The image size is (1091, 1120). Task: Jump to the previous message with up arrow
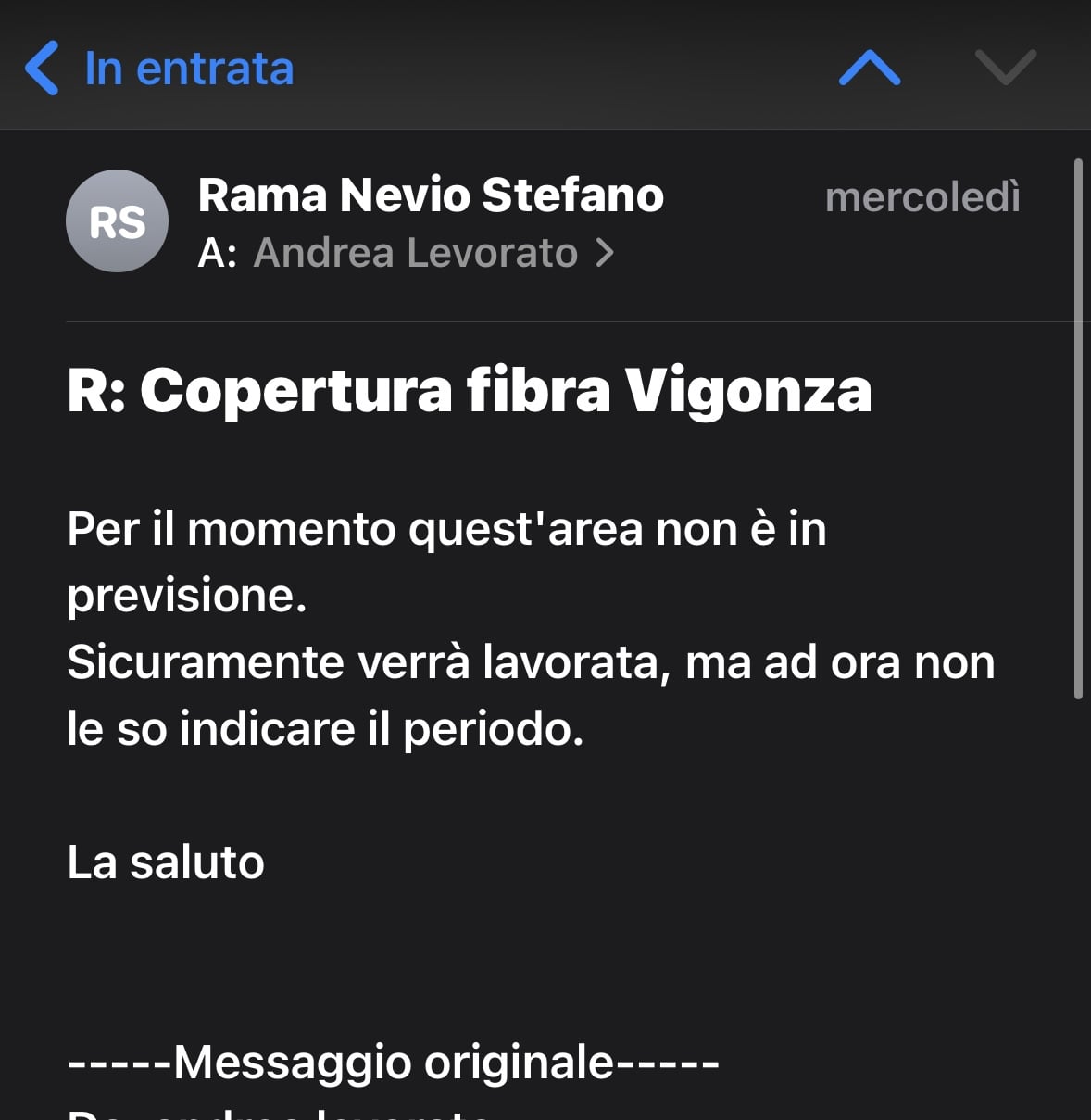pos(869,69)
